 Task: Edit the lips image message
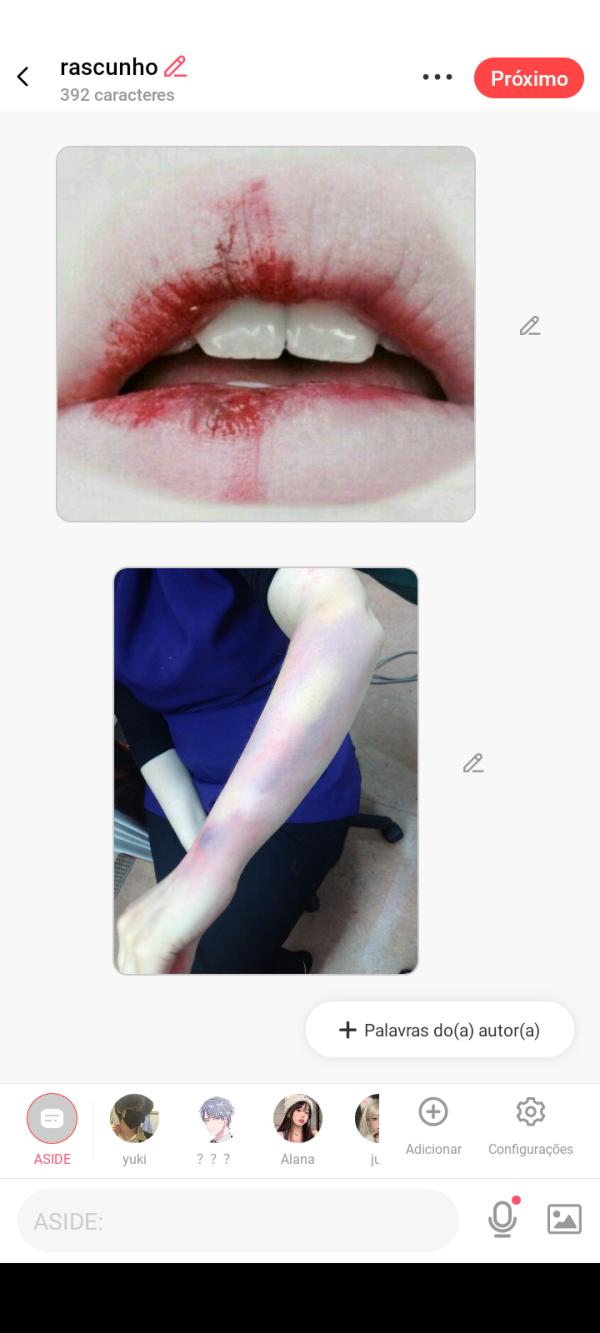530,326
